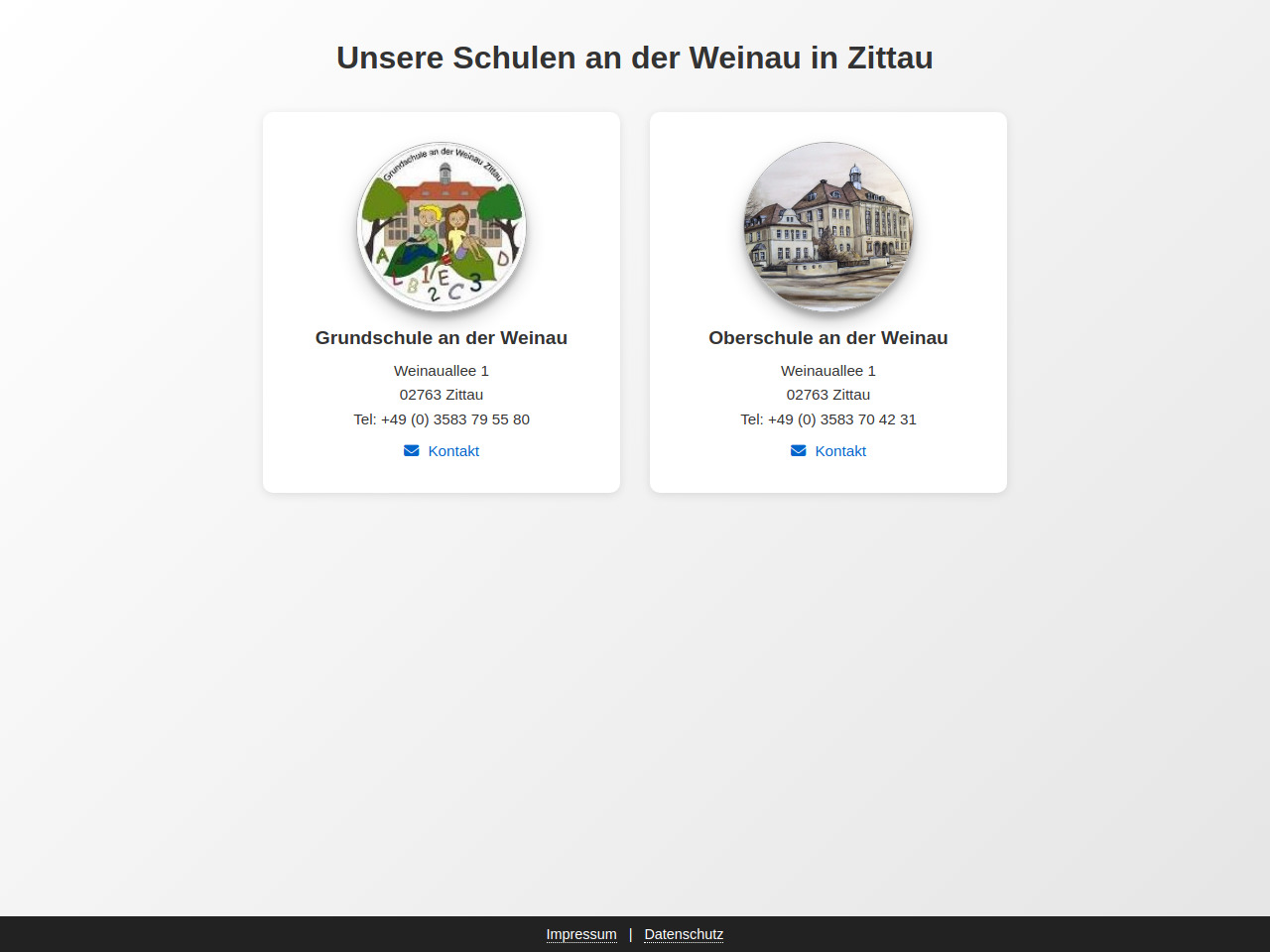The height and width of the screenshot is (952, 1270).
Task: Tap Kontakt link for Grundschule
Action: (x=443, y=451)
